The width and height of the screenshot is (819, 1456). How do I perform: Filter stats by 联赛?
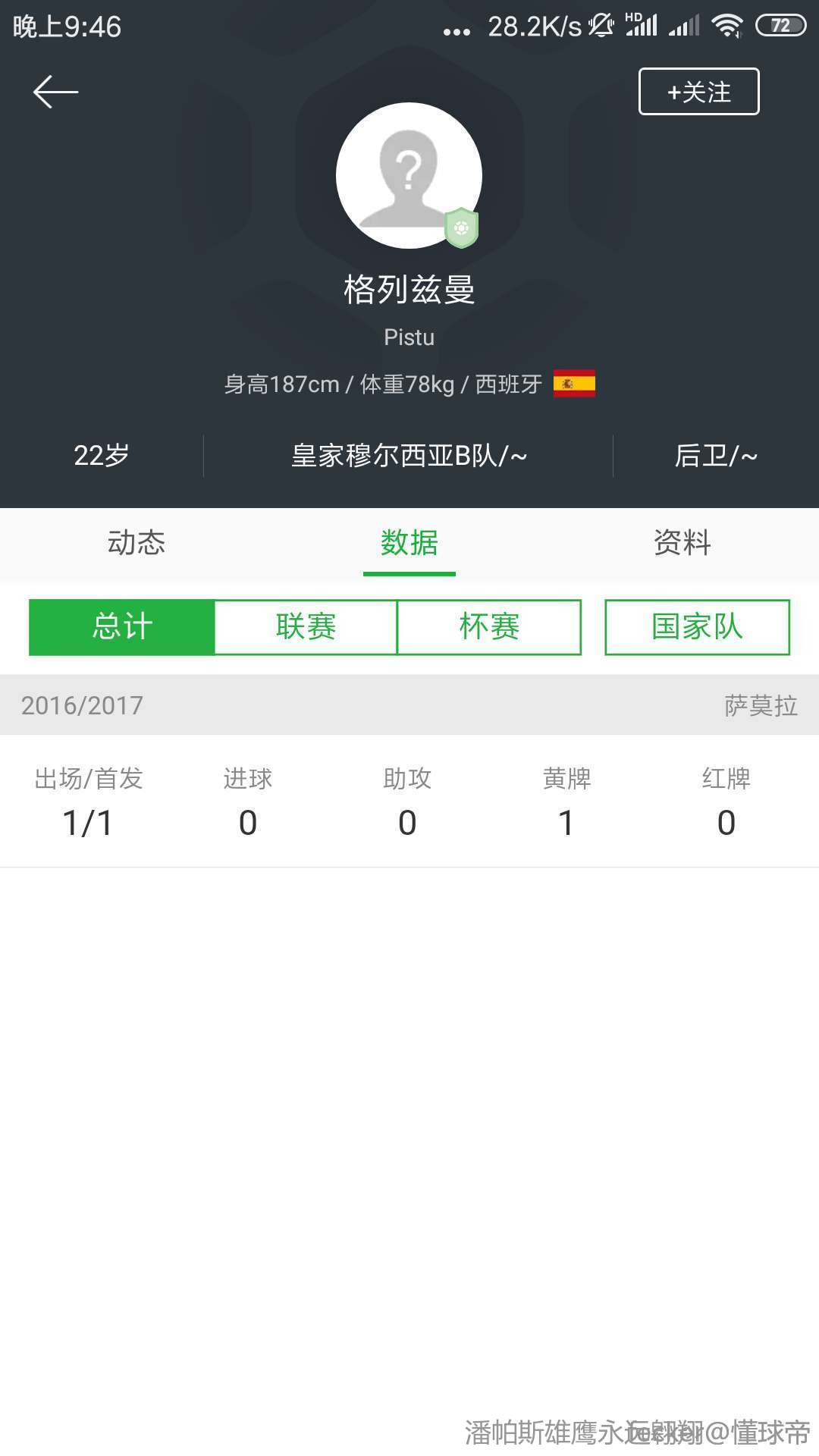306,627
